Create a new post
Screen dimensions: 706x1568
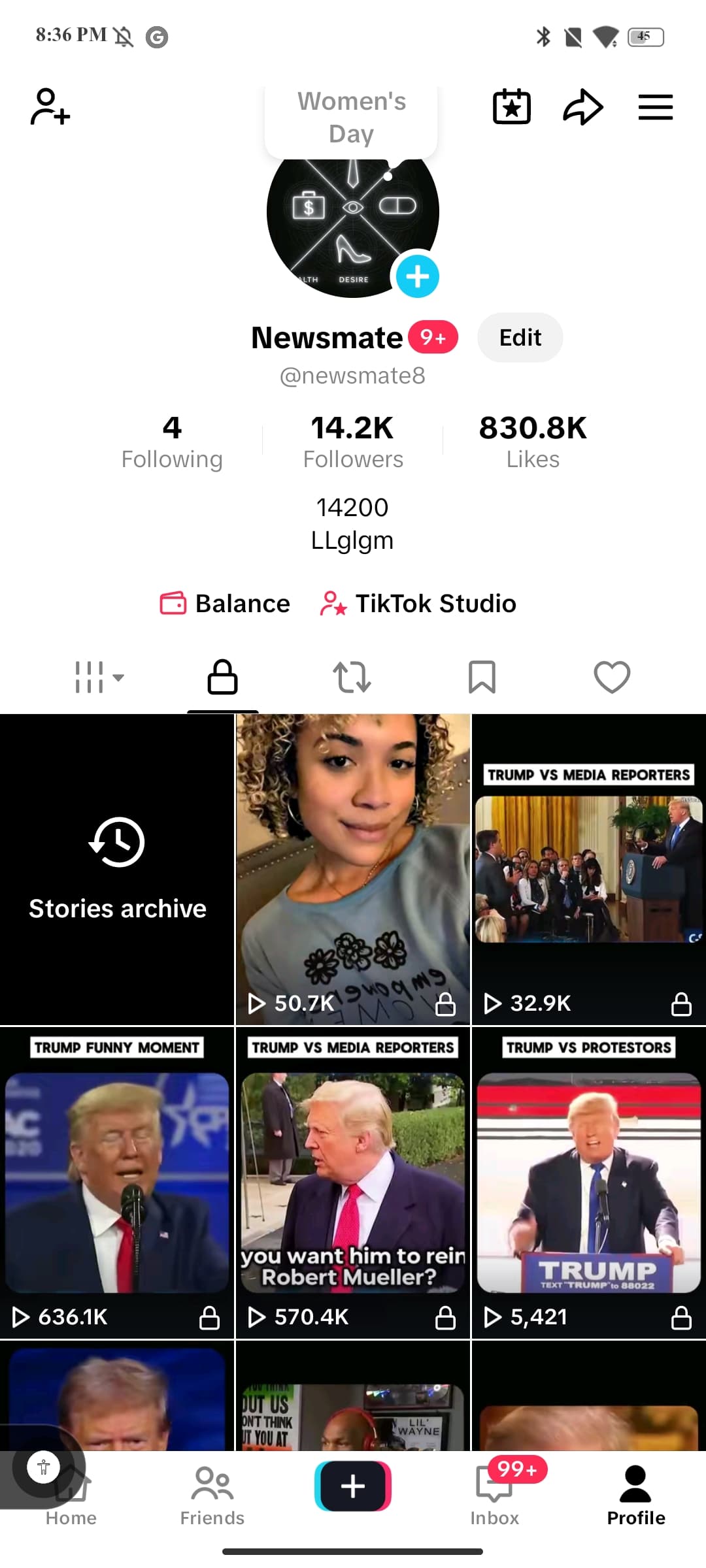tap(352, 1486)
